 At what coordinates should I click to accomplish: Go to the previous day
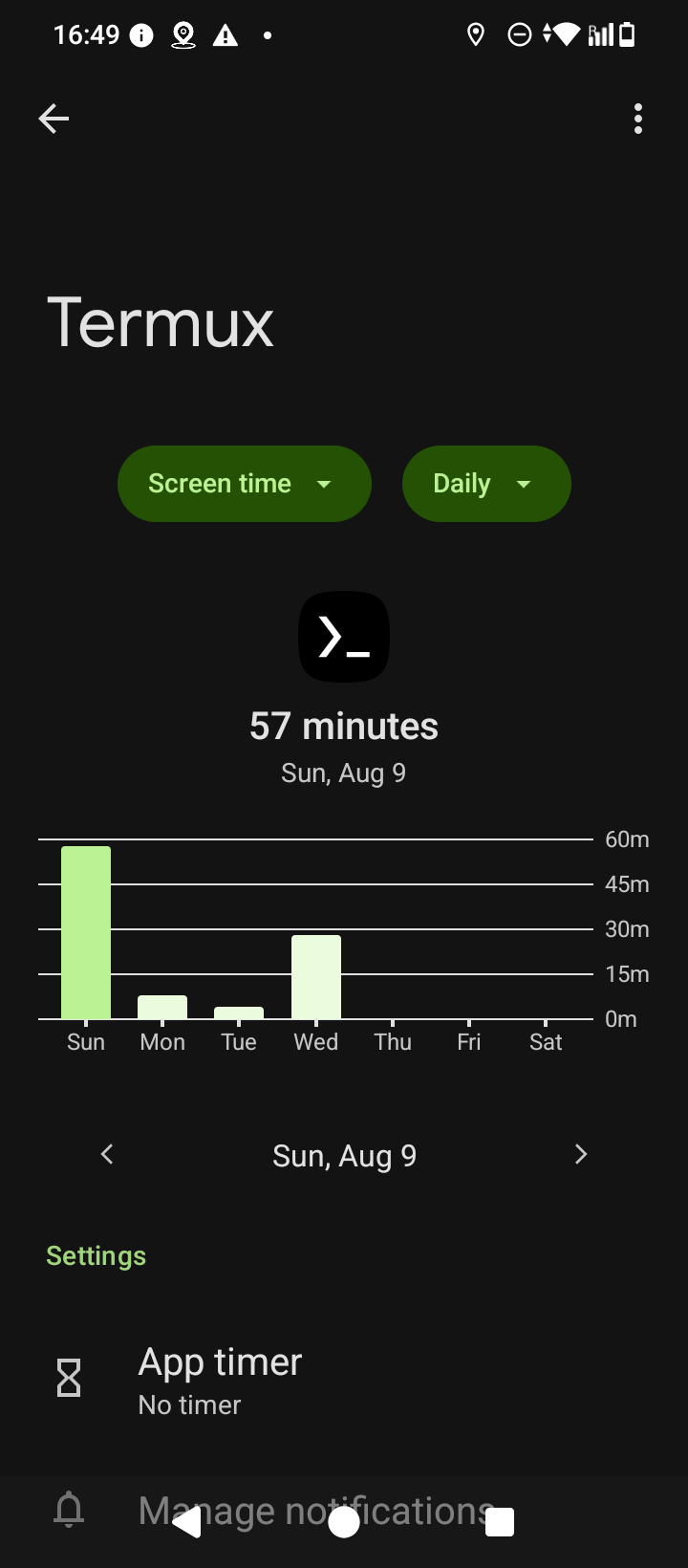107,1154
